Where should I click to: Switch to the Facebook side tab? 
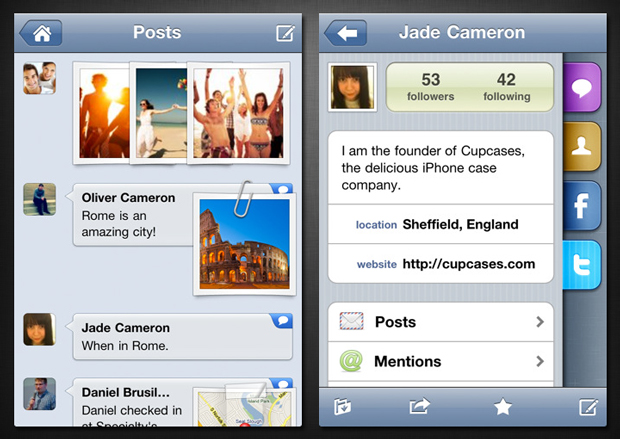coord(582,206)
